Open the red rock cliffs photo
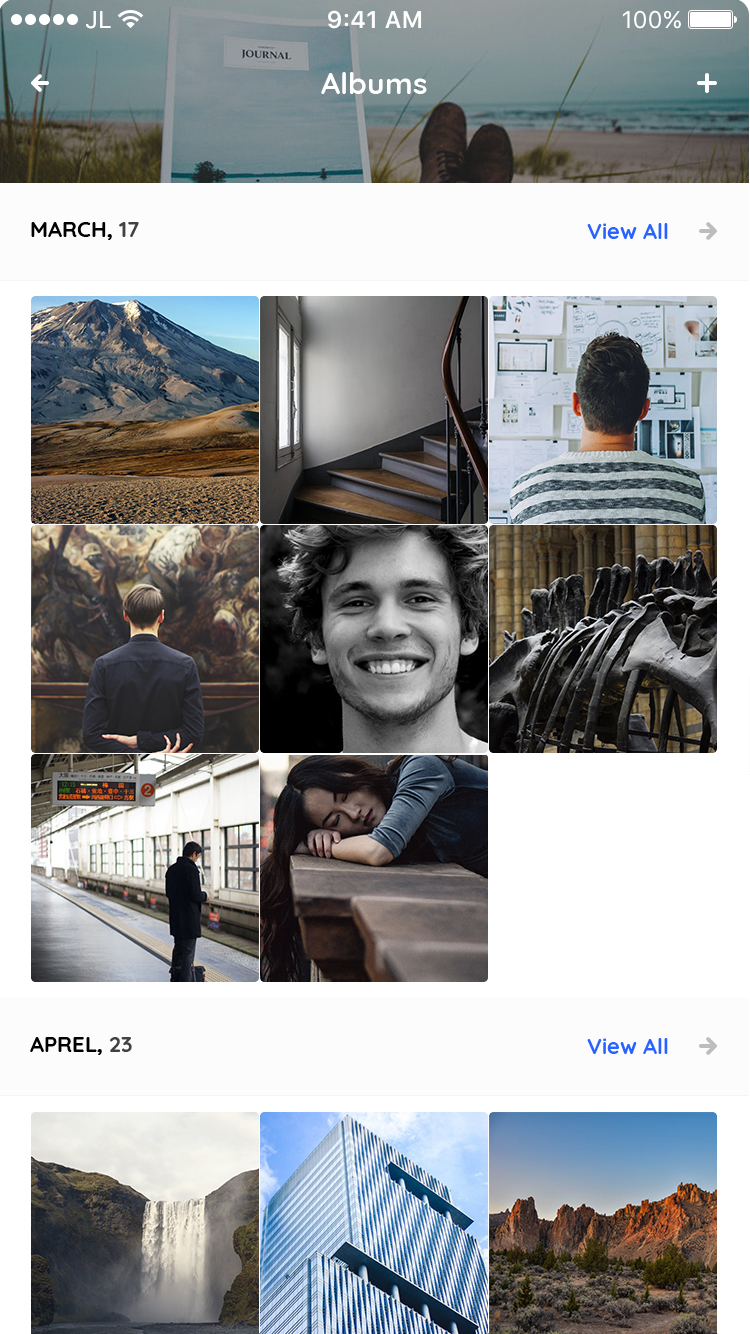Image resolution: width=750 pixels, height=1334 pixels. [603, 1222]
